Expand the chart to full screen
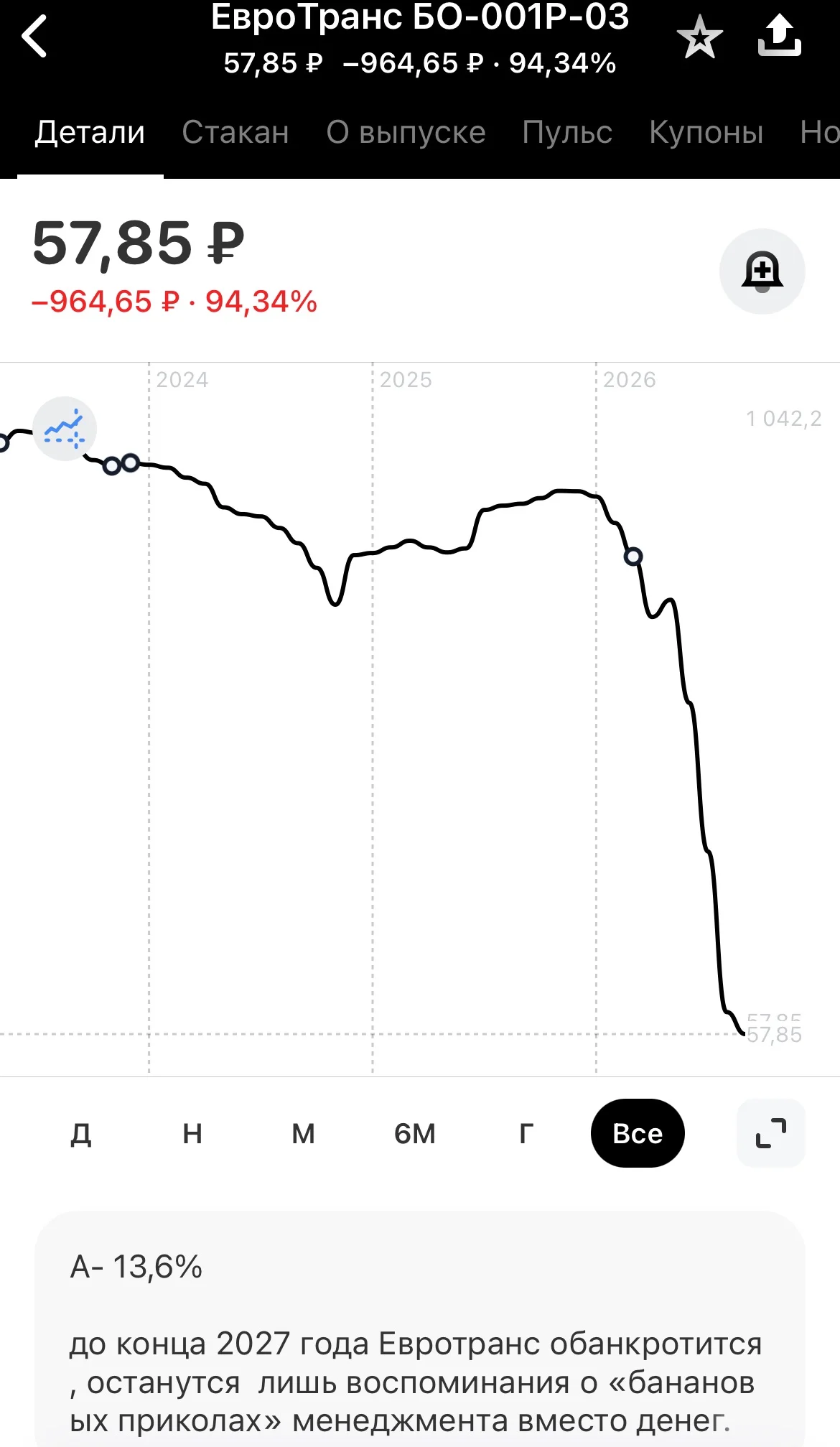Screen dimensions: 840x1447 point(771,1133)
